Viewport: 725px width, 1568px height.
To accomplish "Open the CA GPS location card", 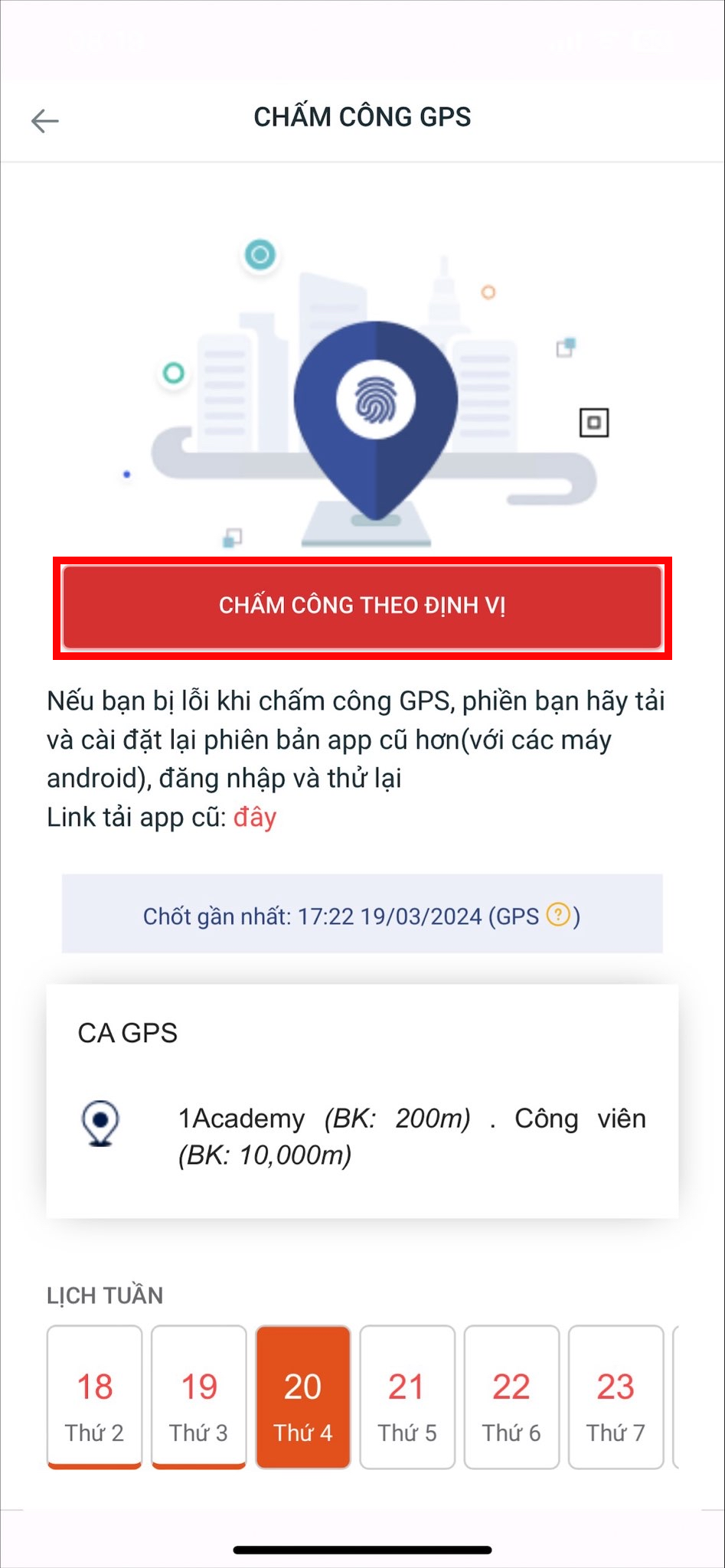I will click(362, 1101).
